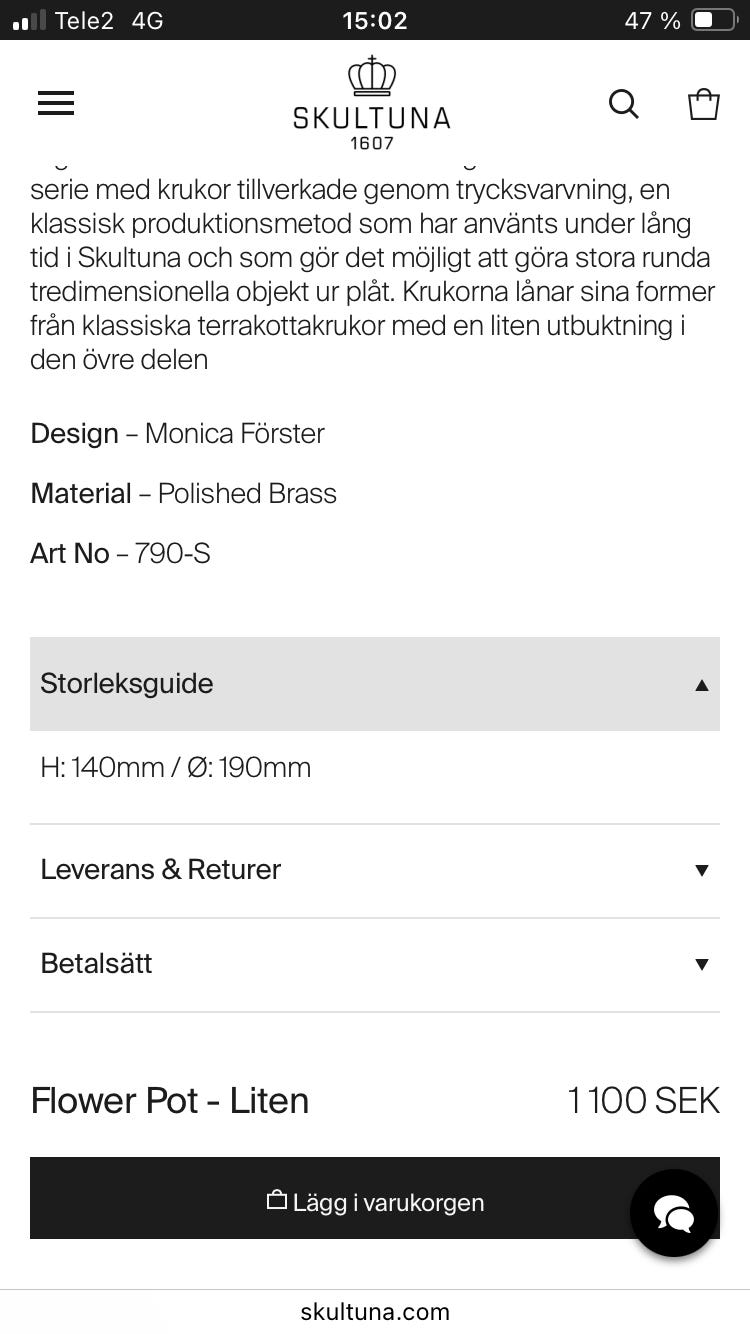Image resolution: width=750 pixels, height=1334 pixels.
Task: Open the shopping bag icon
Action: pos(704,103)
